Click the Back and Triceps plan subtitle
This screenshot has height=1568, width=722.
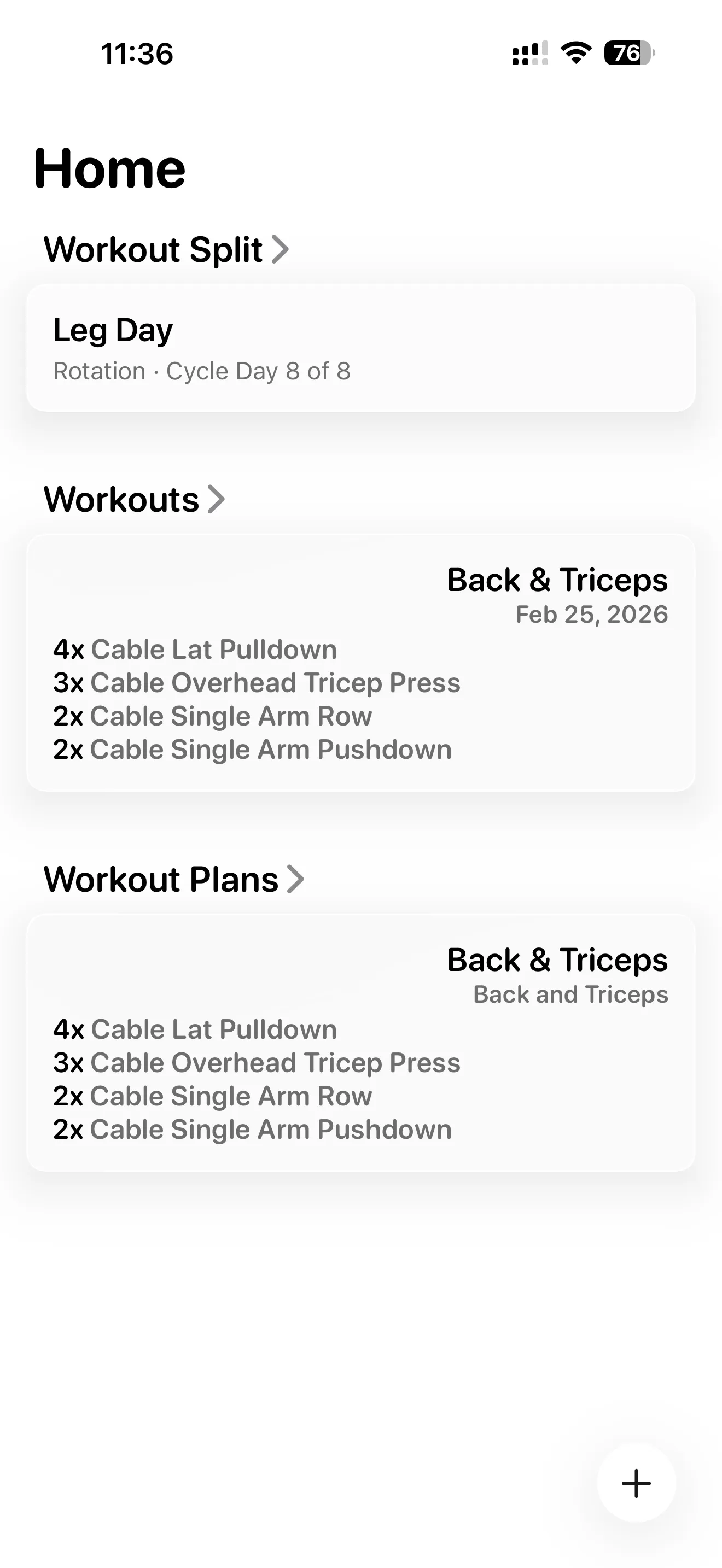571,994
